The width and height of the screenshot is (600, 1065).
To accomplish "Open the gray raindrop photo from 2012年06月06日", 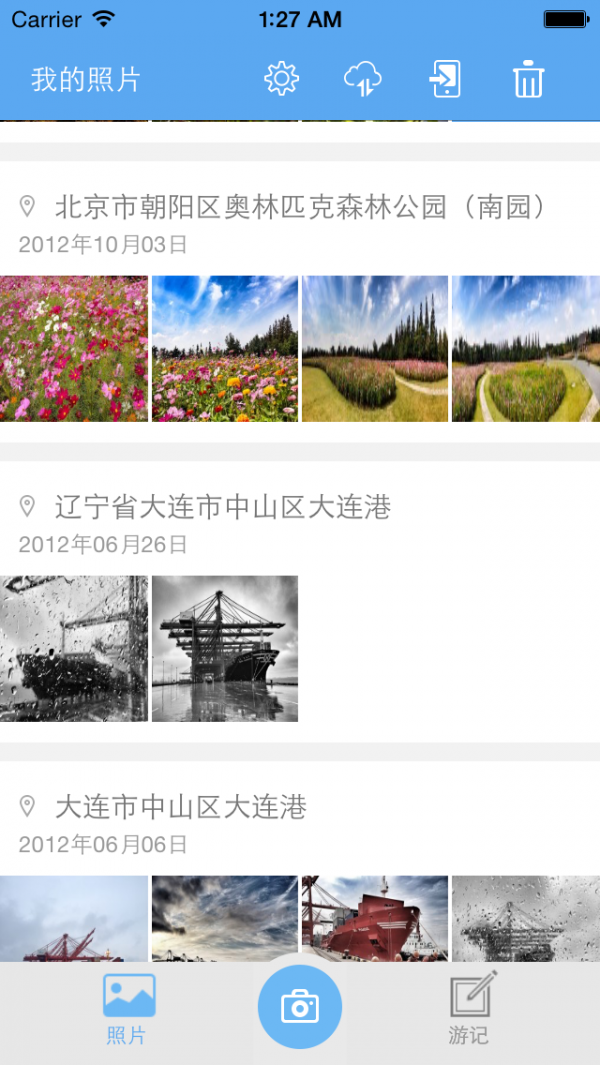I will pyautogui.click(x=526, y=918).
